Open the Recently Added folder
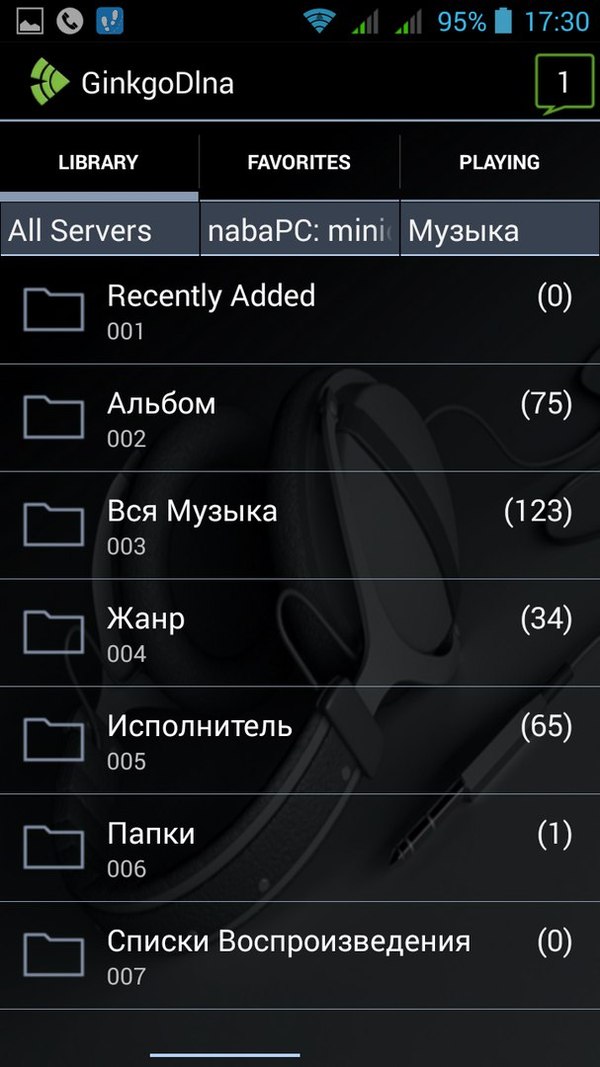600x1067 pixels. pyautogui.click(x=300, y=310)
